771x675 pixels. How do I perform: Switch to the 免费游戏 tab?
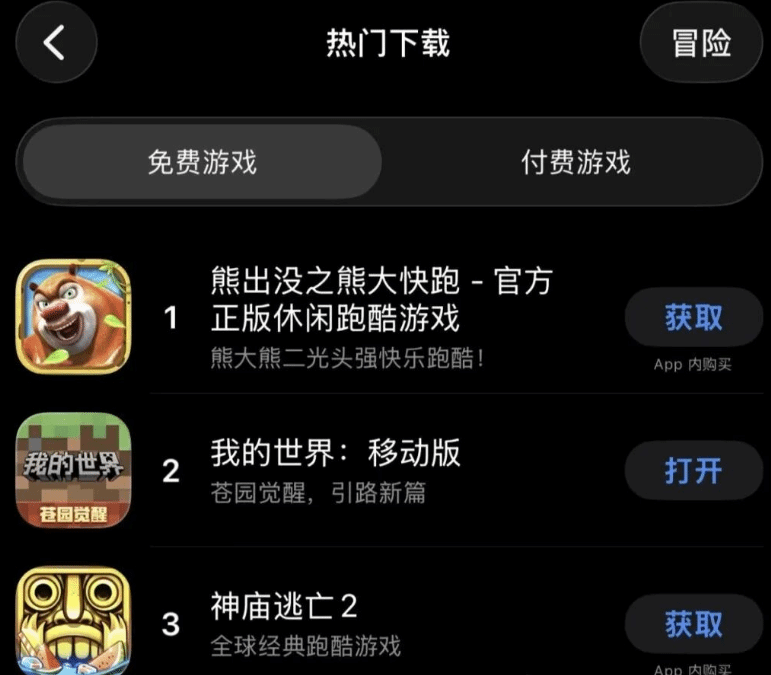click(202, 162)
